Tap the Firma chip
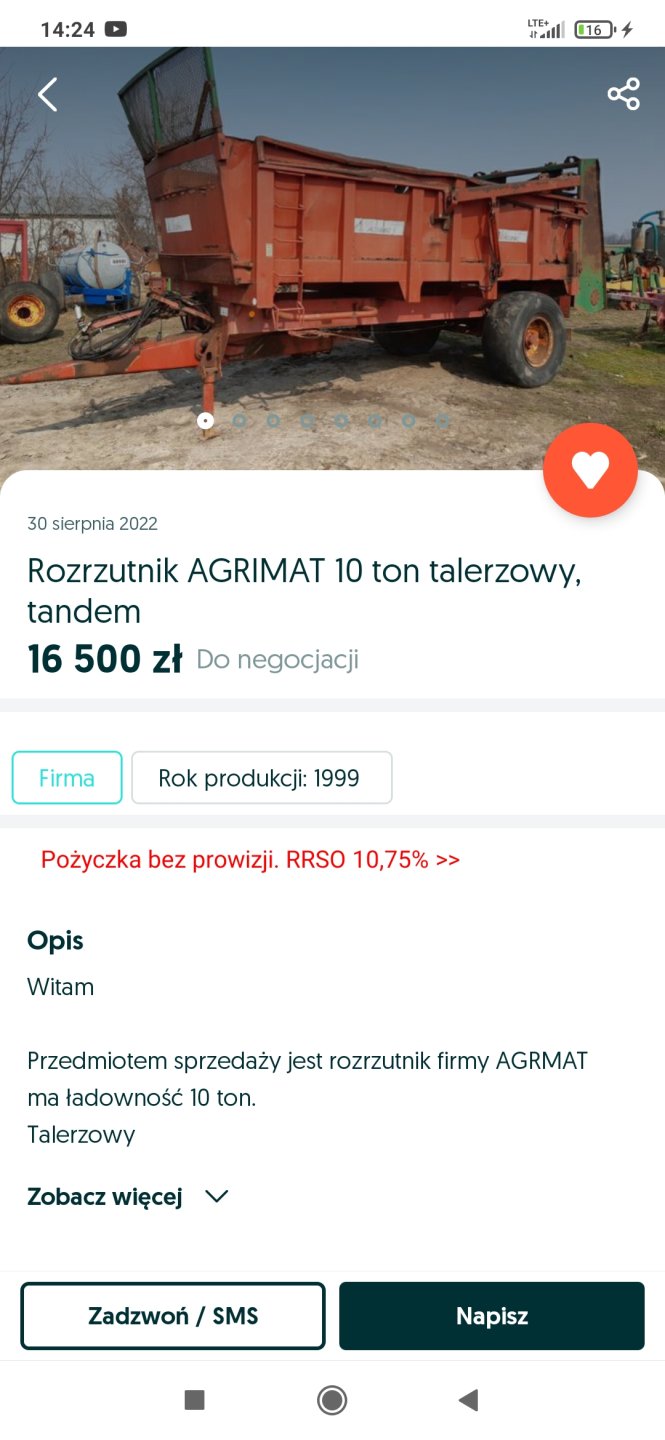 point(67,778)
